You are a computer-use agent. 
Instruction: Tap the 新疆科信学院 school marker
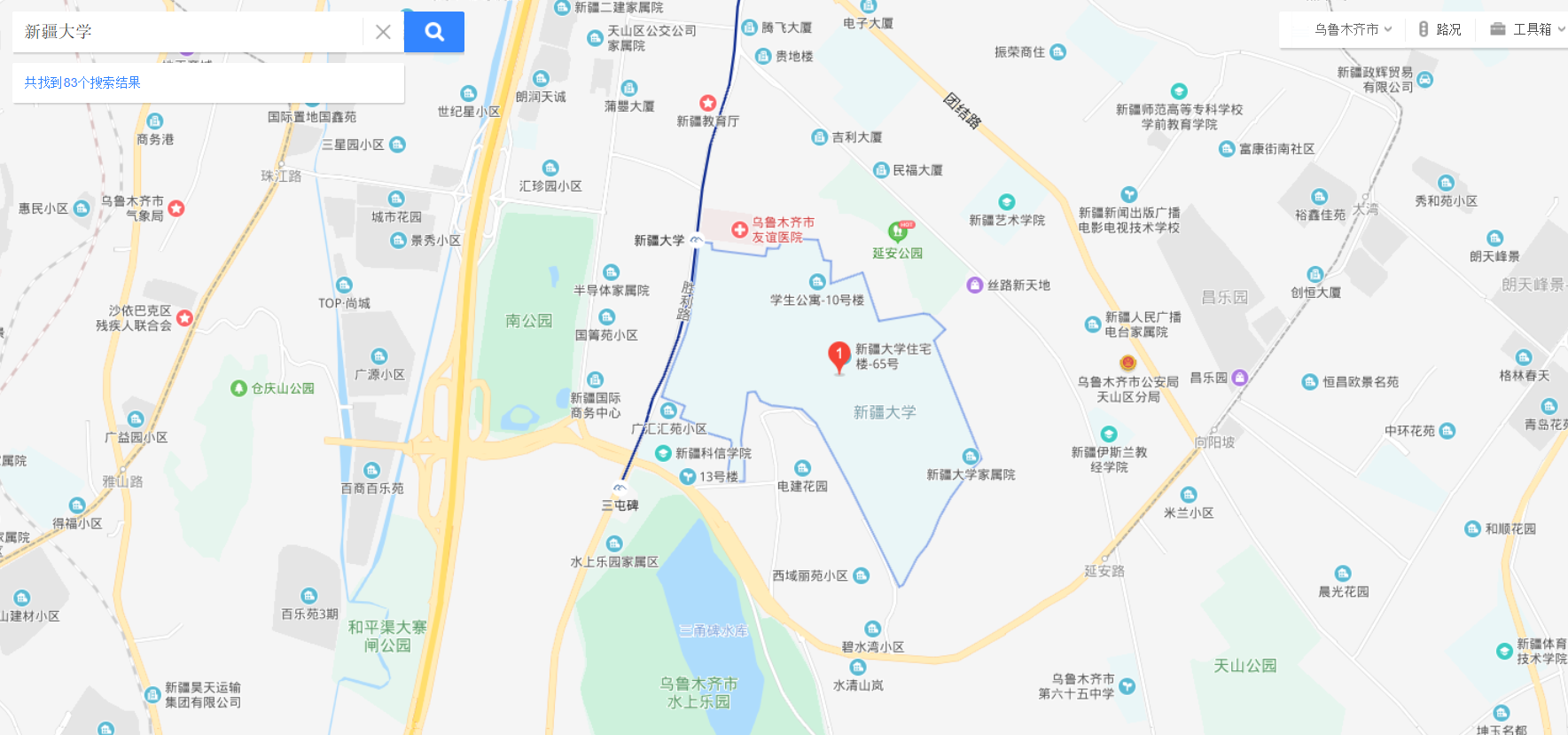tap(662, 453)
